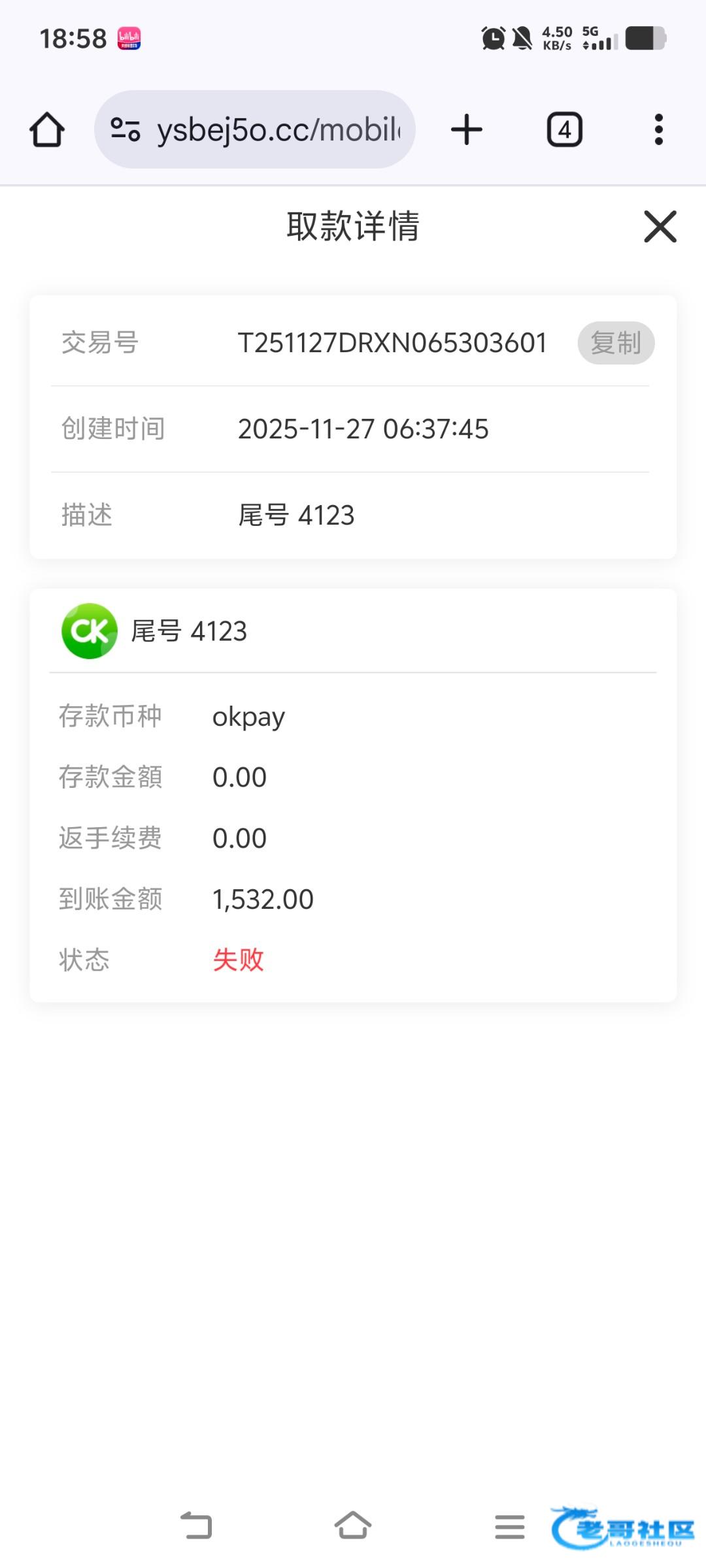Show the four open tabs
Screen dimensions: 706x1568
pos(564,129)
